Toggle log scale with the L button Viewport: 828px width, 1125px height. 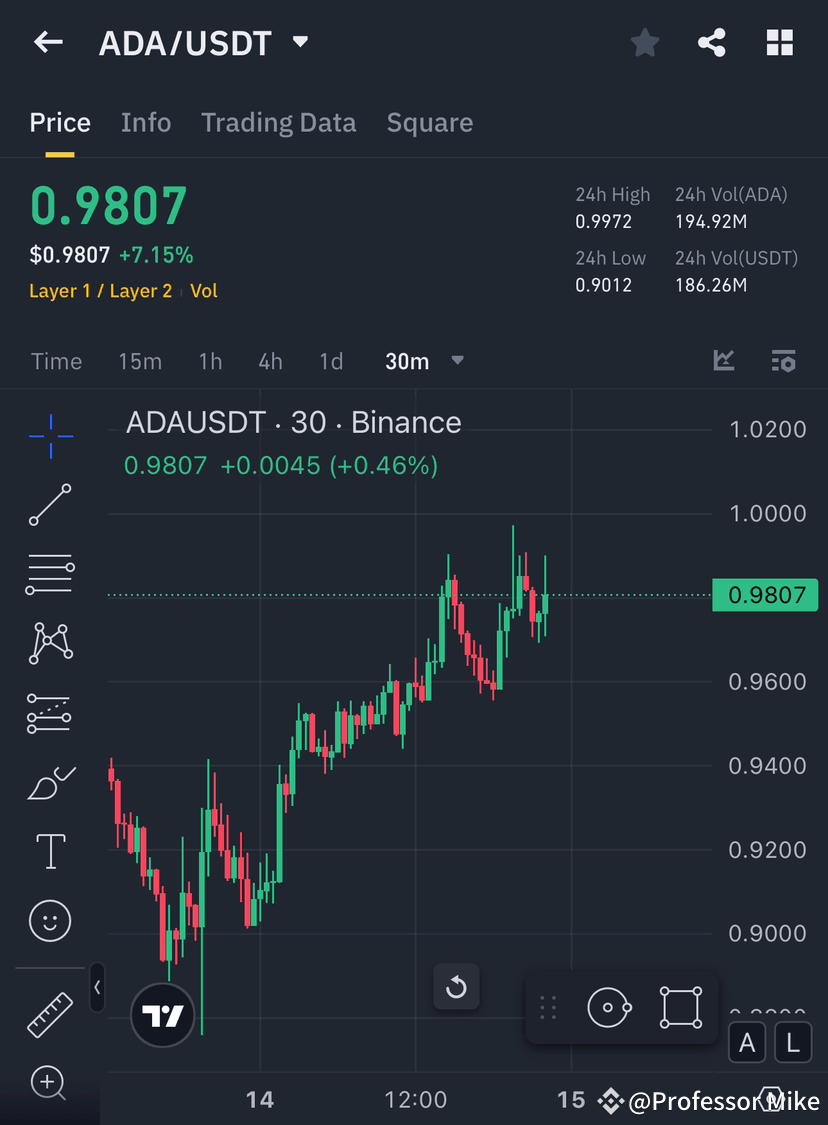point(793,1042)
